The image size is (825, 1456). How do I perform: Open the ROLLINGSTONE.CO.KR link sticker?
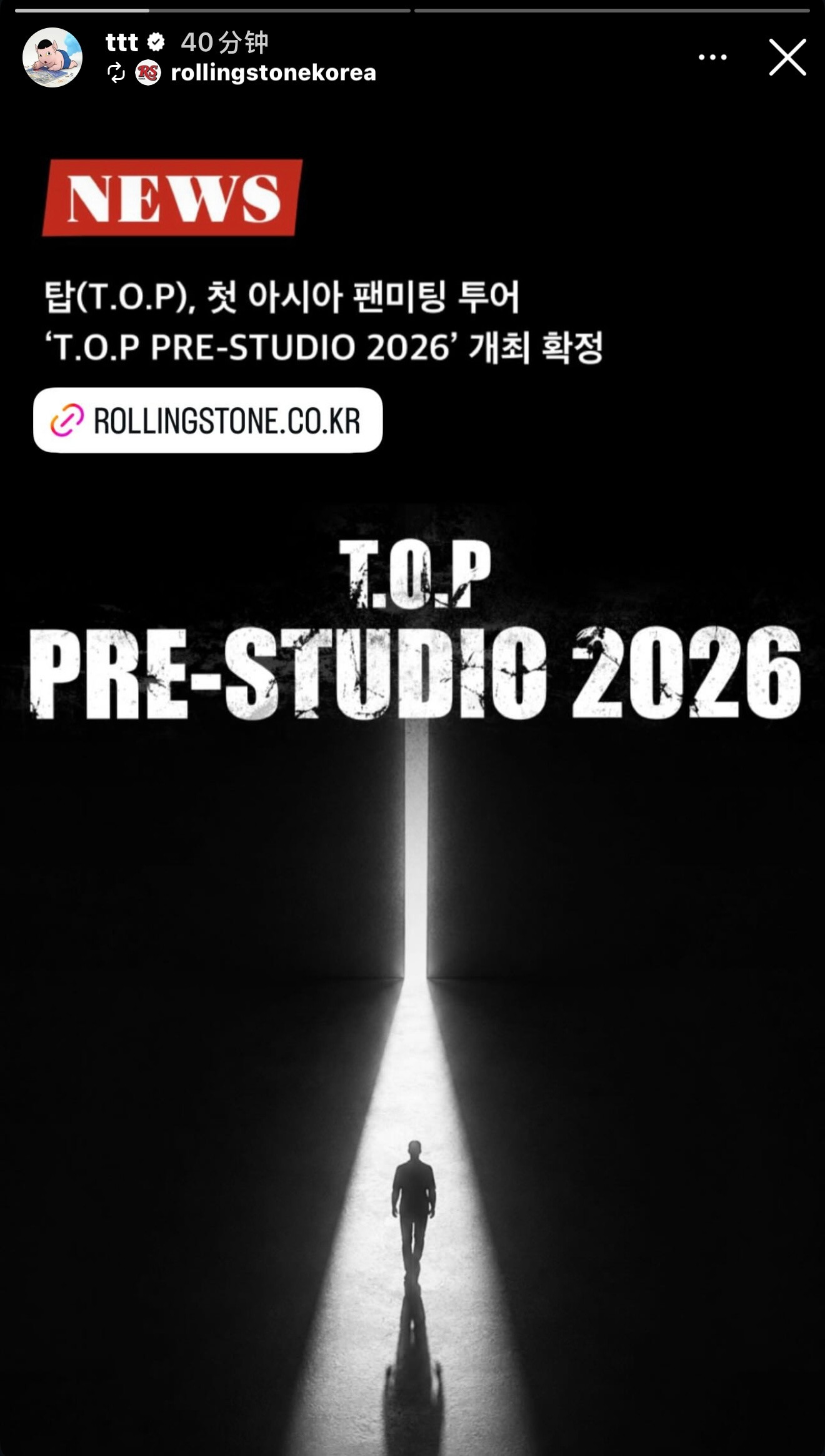point(207,420)
